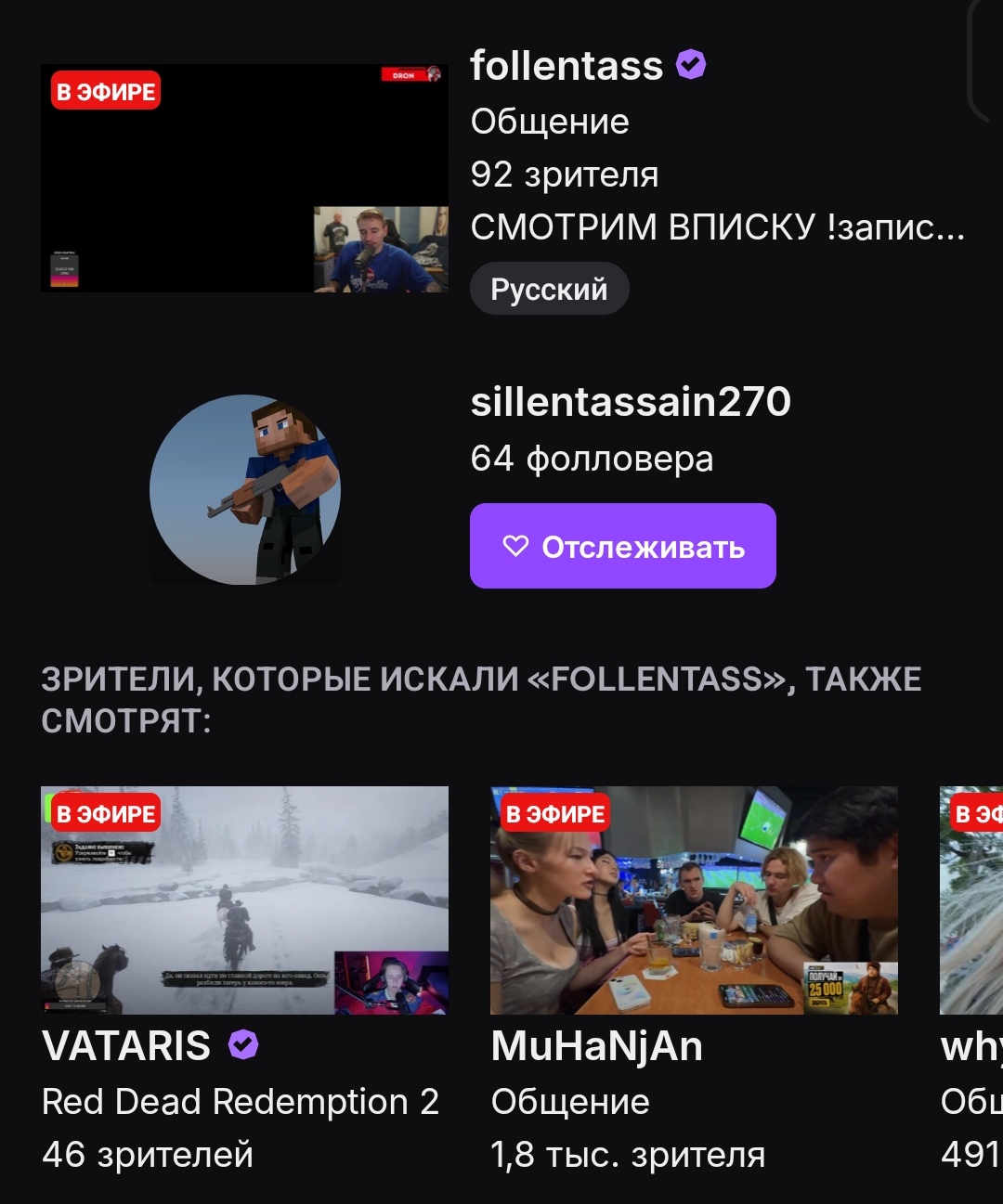
Task: Open the VATARIS channel name
Action: 127,1046
